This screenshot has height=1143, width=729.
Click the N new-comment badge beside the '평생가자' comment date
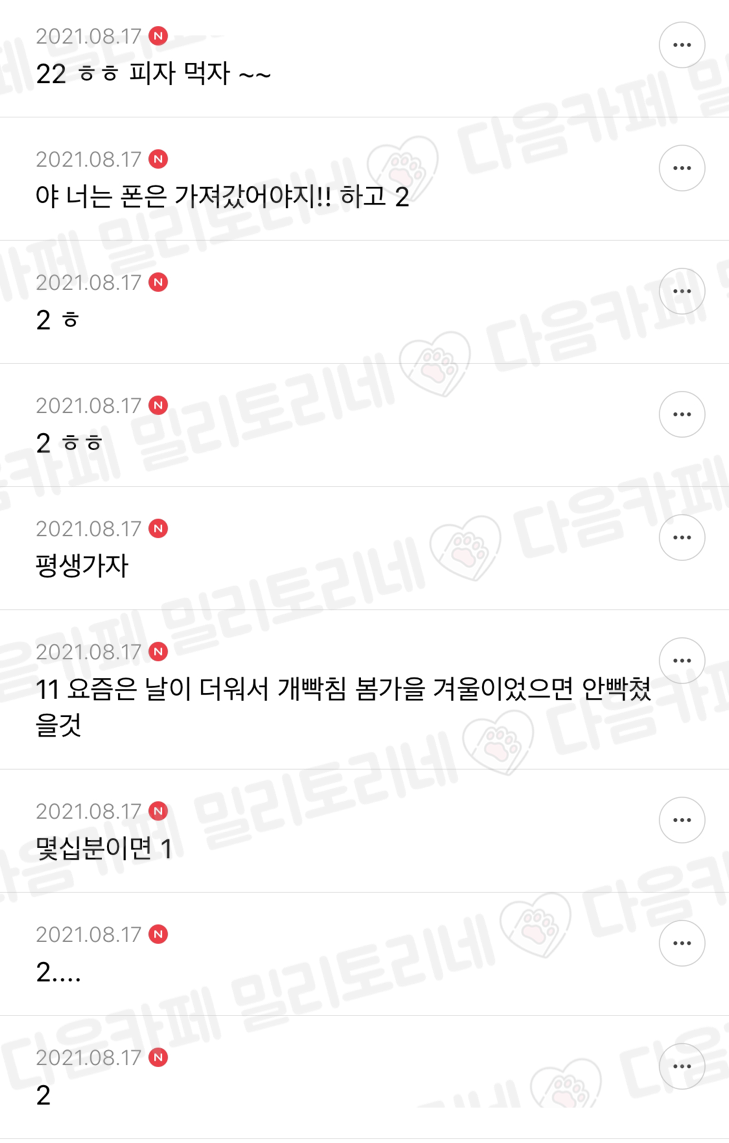point(159,528)
